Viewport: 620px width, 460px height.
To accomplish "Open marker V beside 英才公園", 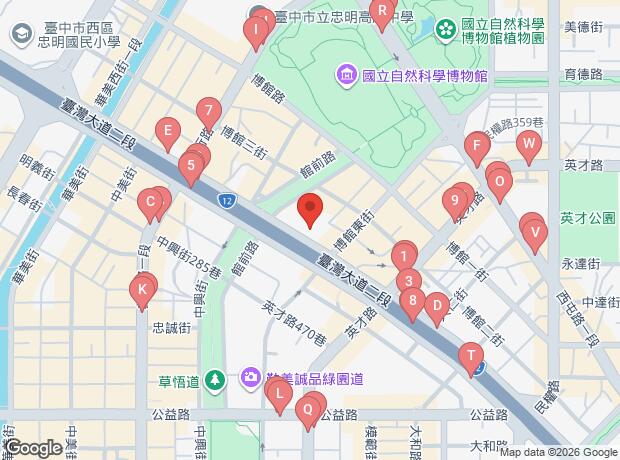I will coord(535,234).
